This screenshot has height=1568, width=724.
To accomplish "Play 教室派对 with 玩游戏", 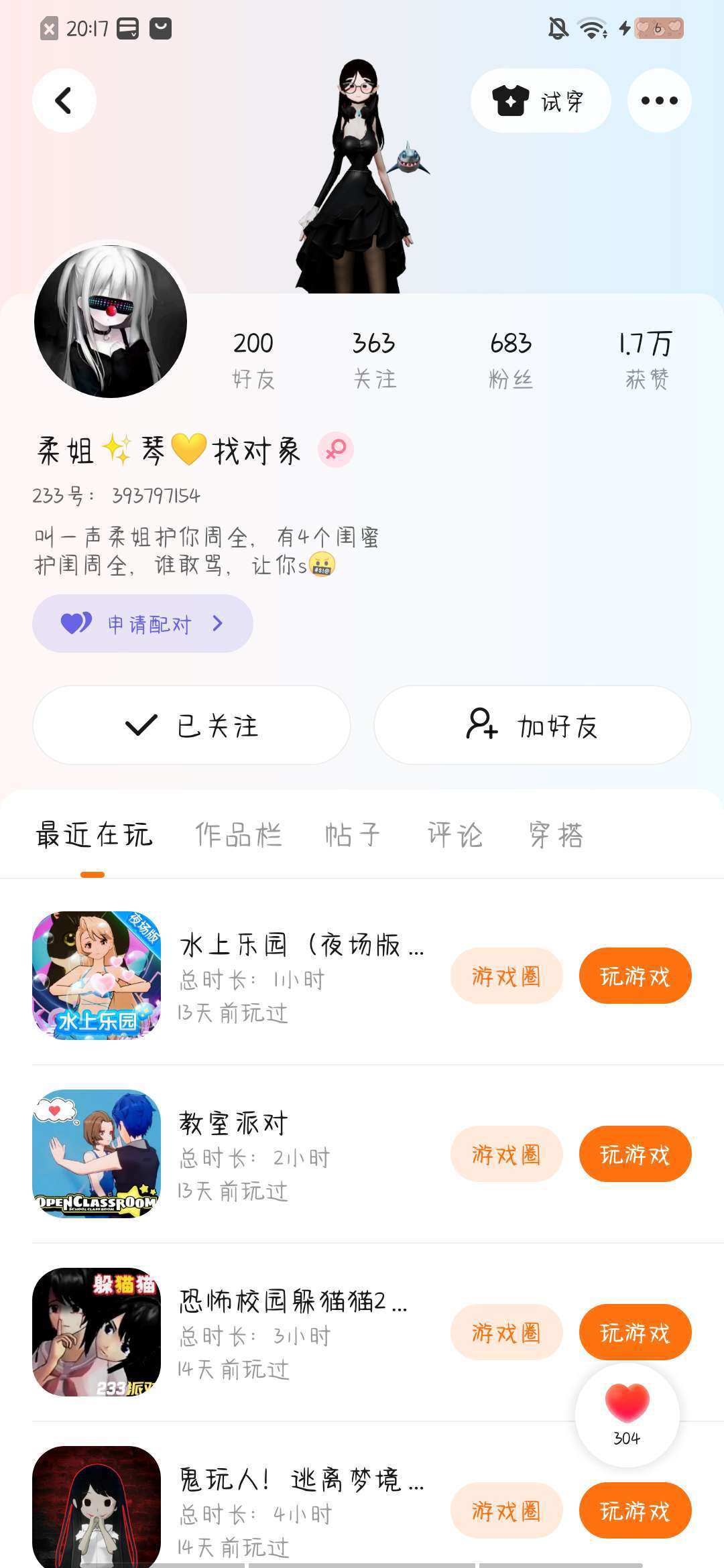I will (635, 1155).
